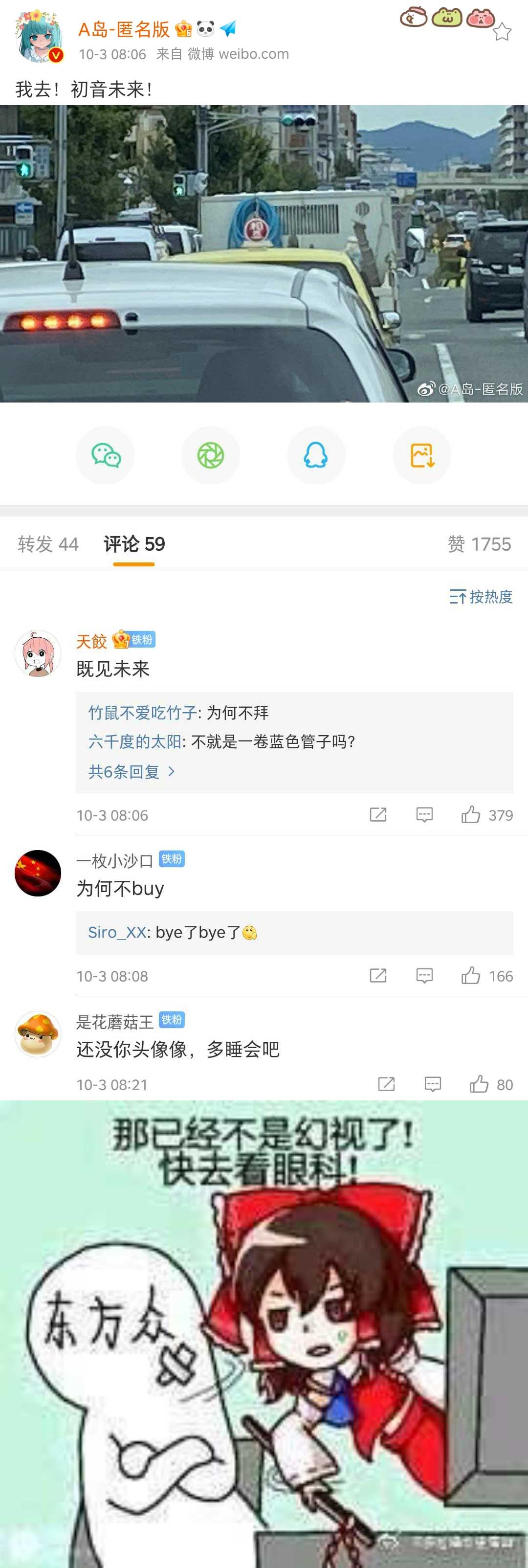Favorite this post with the star icon

pyautogui.click(x=502, y=32)
